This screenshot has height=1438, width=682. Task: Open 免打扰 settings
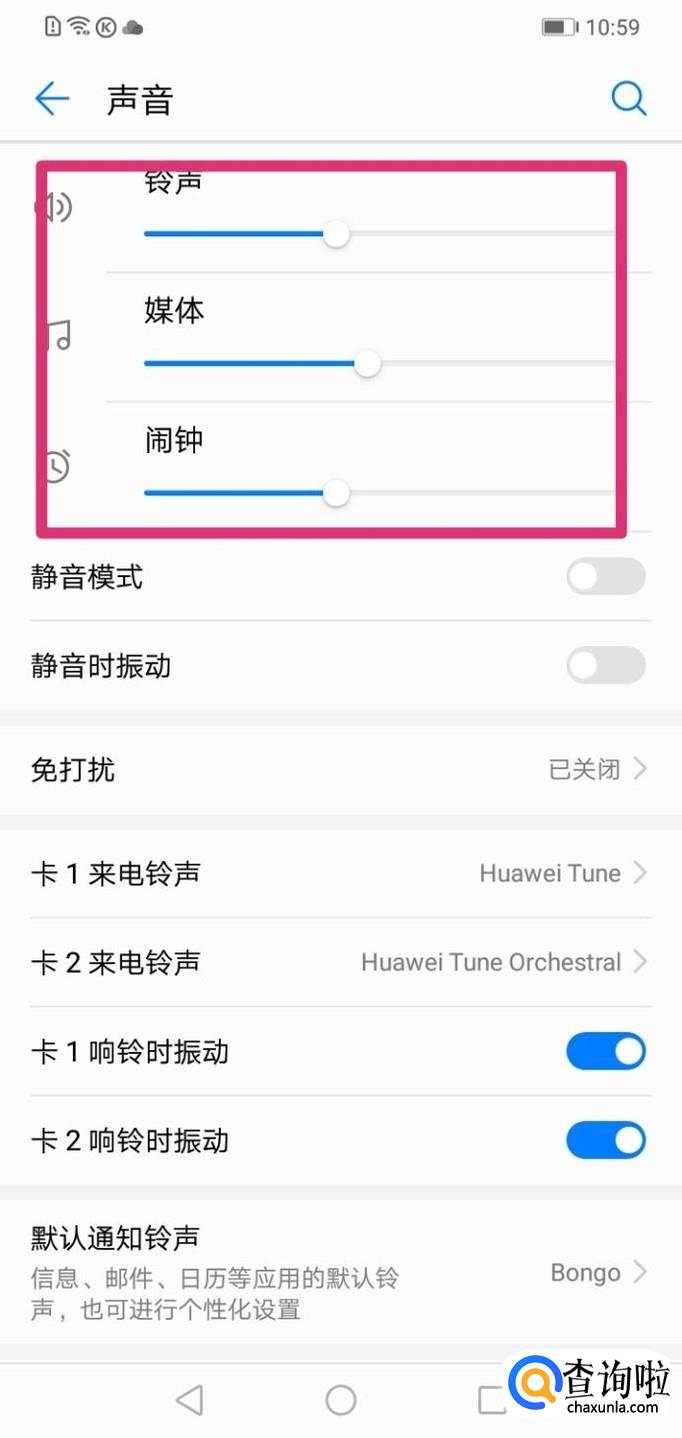(341, 770)
